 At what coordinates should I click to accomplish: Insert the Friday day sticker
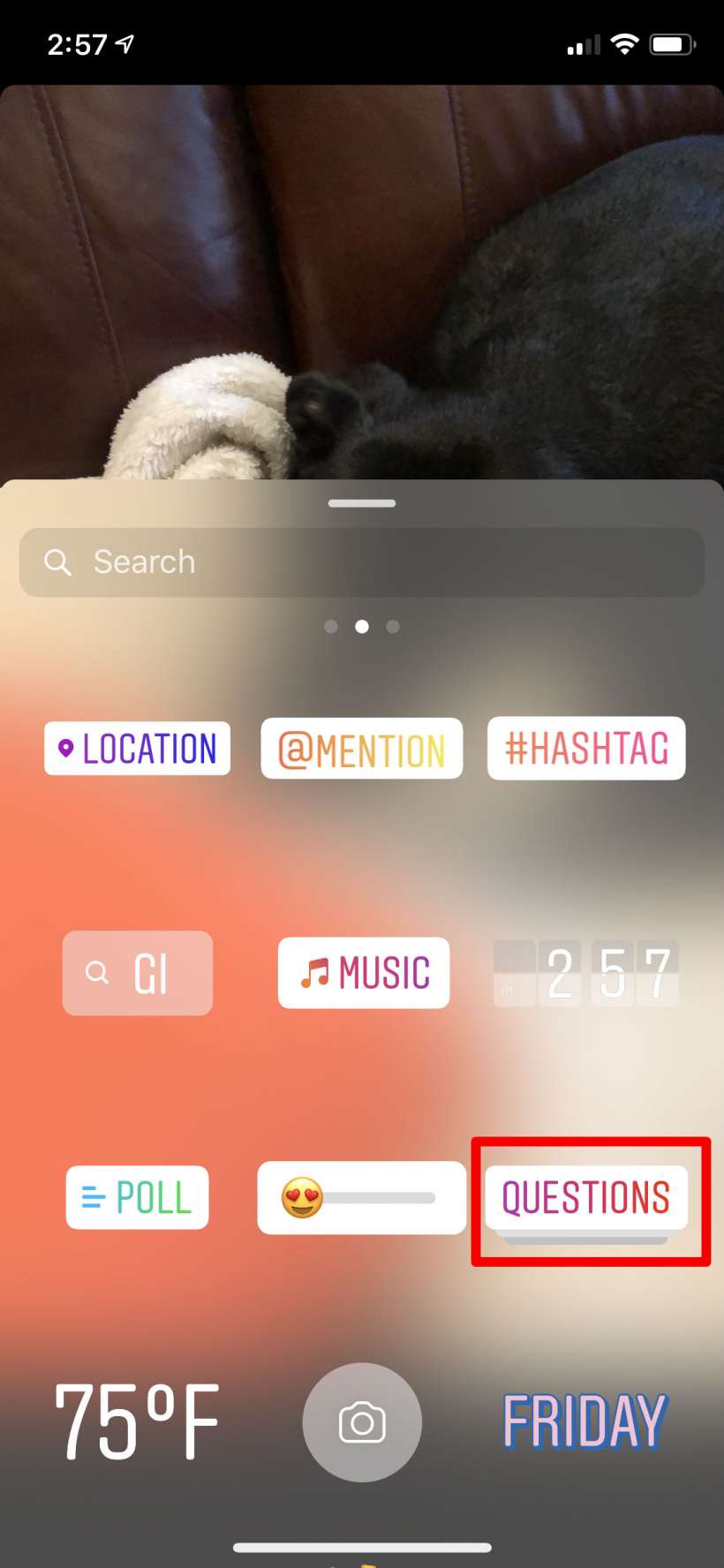pos(584,1422)
